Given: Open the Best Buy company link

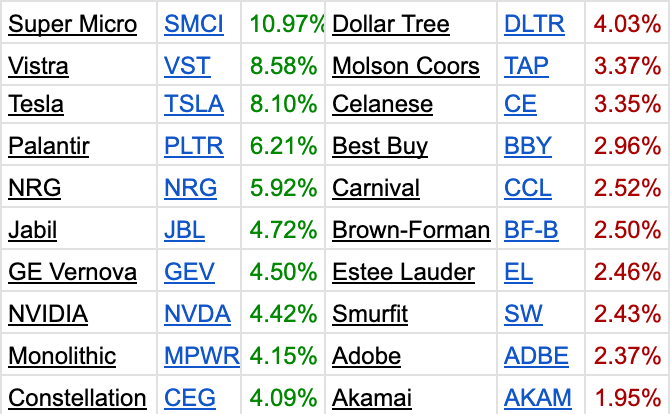Looking at the screenshot, I should [380, 147].
